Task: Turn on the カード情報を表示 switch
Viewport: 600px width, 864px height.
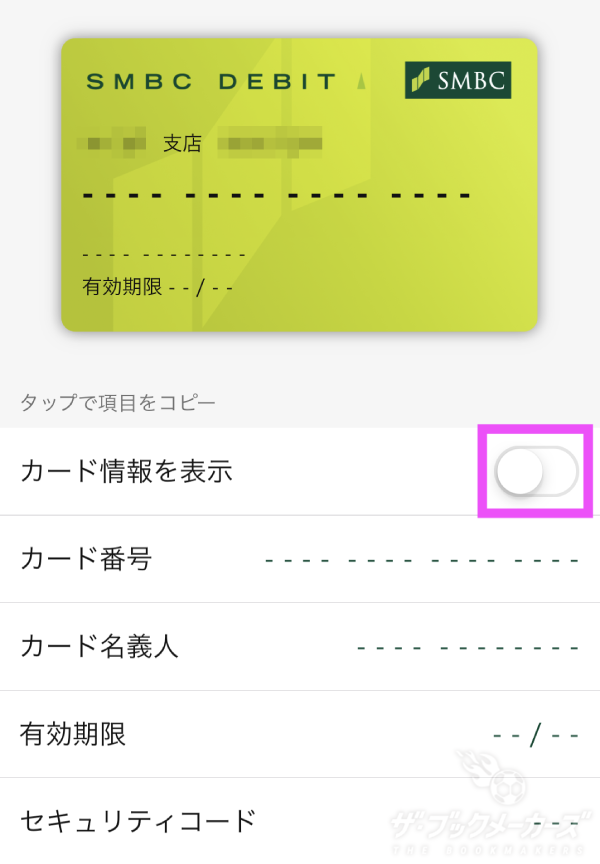Action: pos(537,472)
